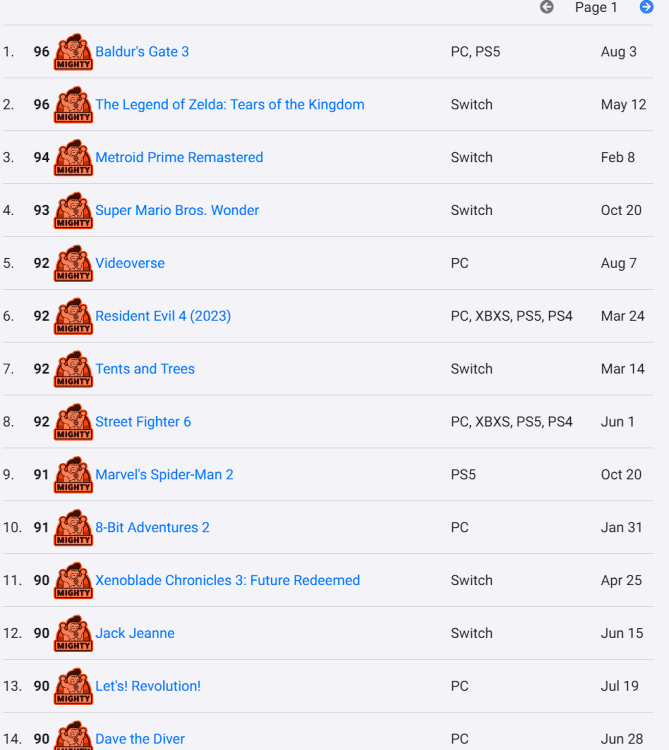Open Xenoblade Chronicles 3: Future Redeemed
The image size is (669, 750).
click(x=227, y=581)
